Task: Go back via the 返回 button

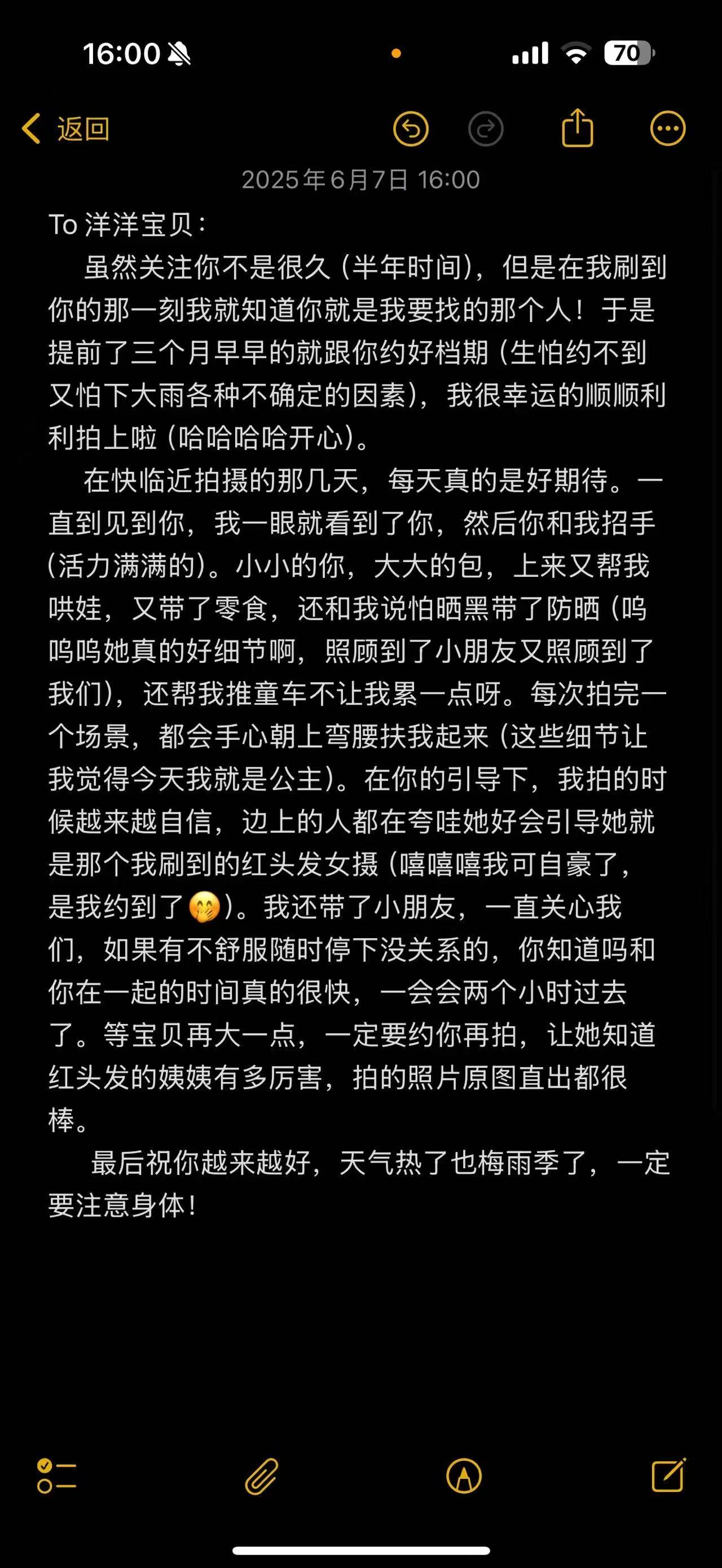Action: (x=66, y=129)
